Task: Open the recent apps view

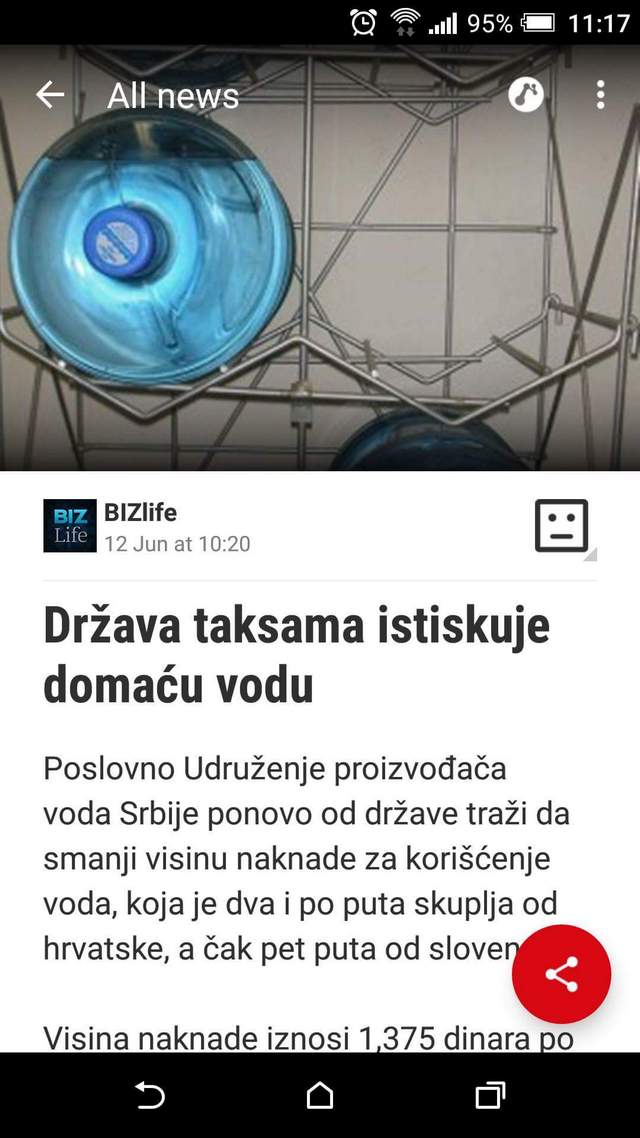Action: (490, 1096)
